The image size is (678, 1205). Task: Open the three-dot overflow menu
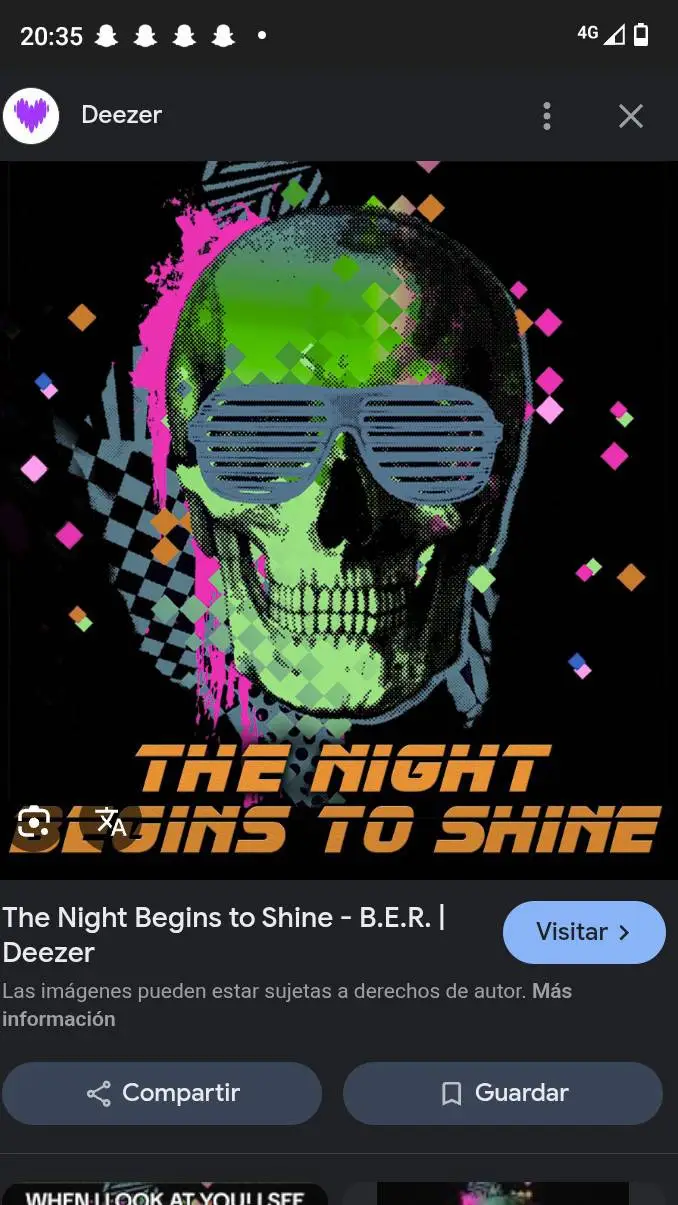546,116
